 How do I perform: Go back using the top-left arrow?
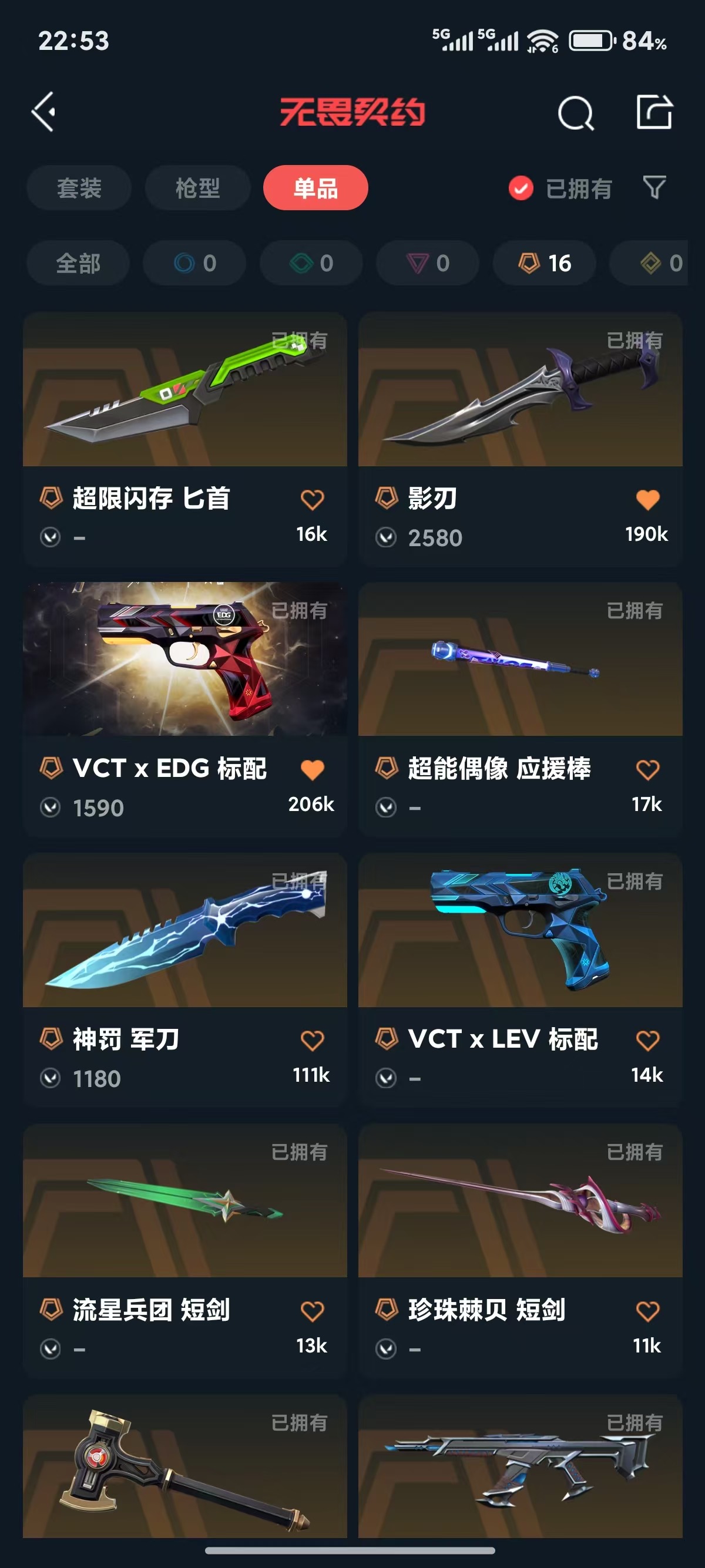click(x=44, y=112)
